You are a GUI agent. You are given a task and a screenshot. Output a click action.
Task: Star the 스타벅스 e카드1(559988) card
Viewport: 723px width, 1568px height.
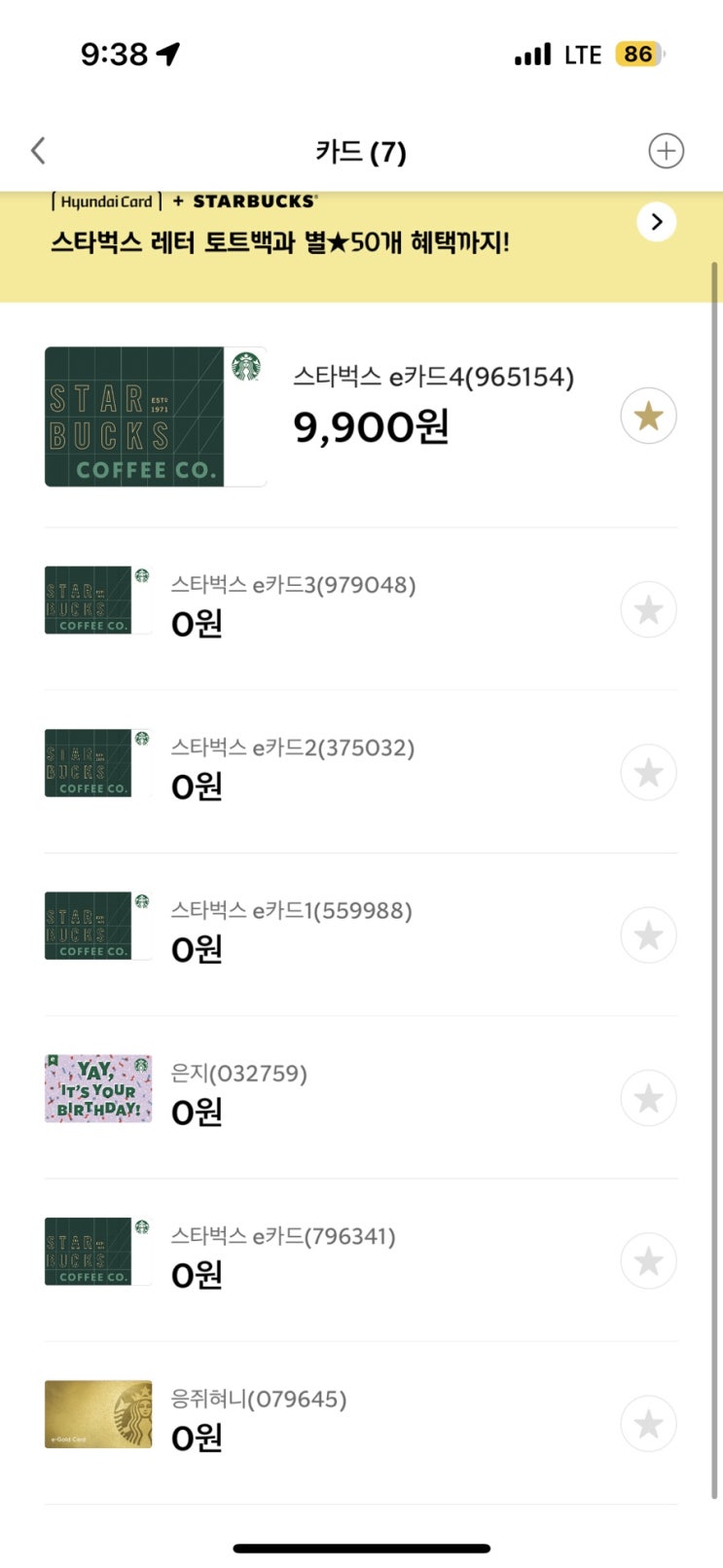(648, 935)
